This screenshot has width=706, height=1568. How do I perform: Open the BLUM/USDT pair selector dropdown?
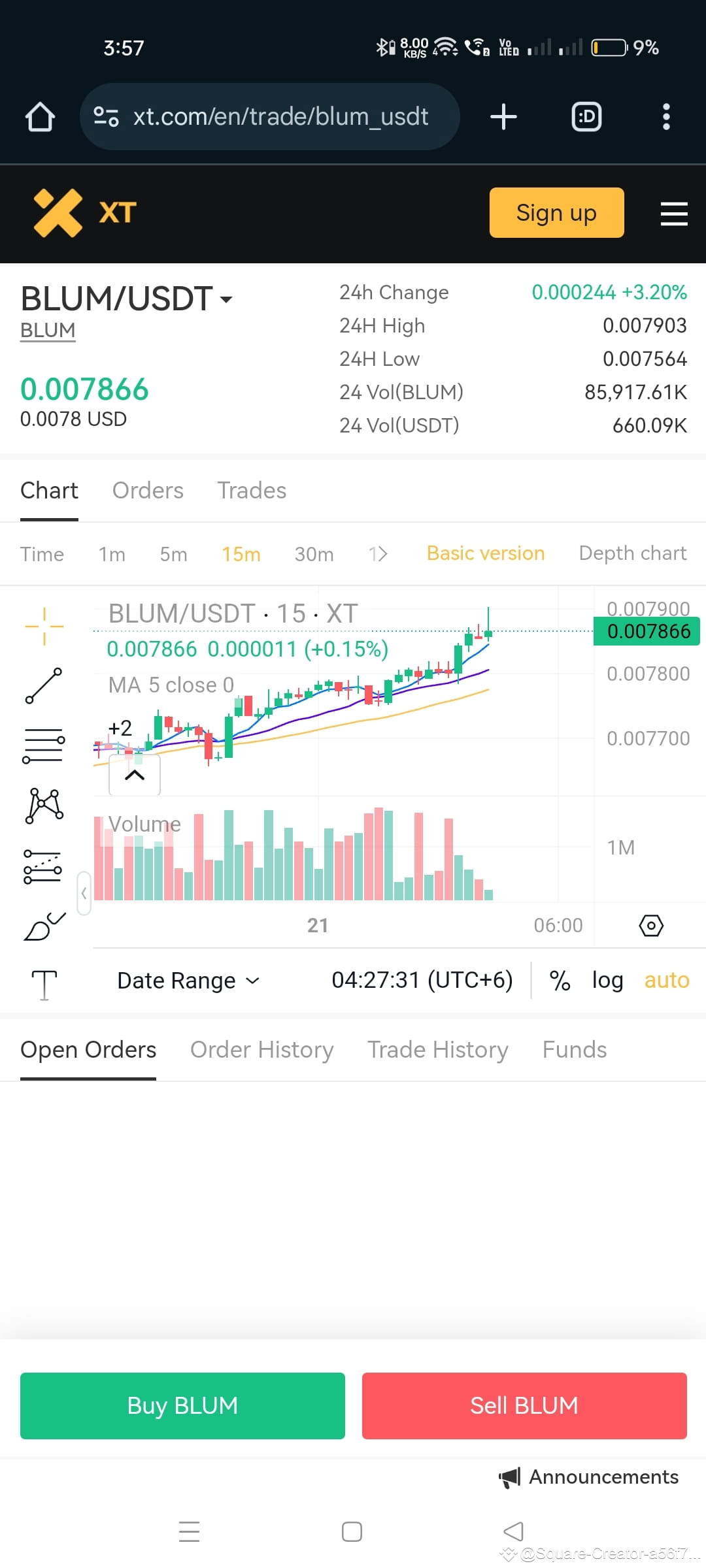point(225,299)
